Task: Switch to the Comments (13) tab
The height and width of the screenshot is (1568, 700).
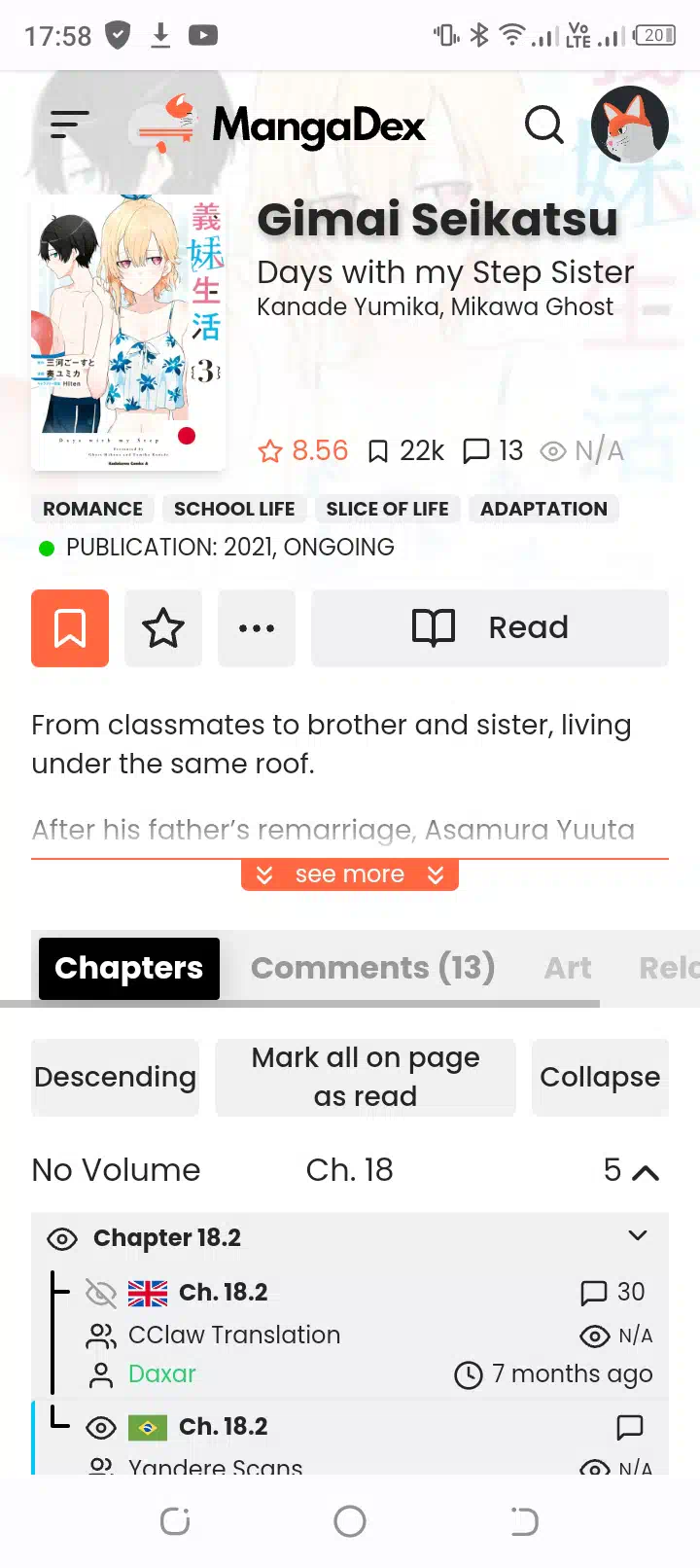Action: [373, 968]
